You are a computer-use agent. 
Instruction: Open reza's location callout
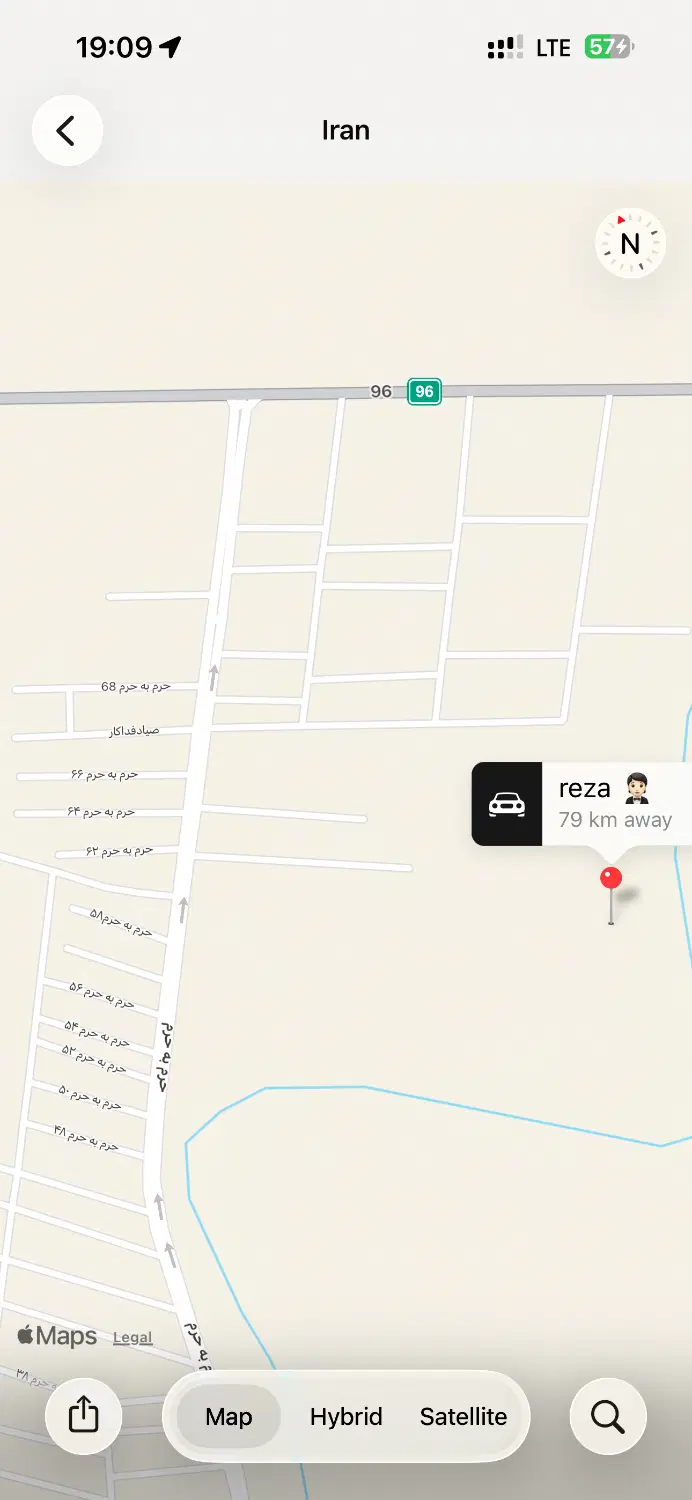582,804
